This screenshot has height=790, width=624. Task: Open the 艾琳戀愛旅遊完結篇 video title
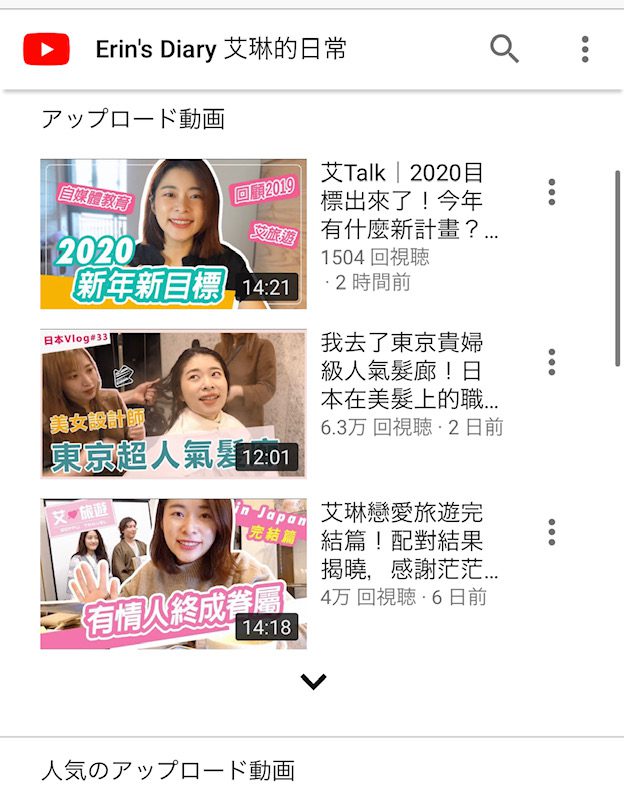pos(409,542)
